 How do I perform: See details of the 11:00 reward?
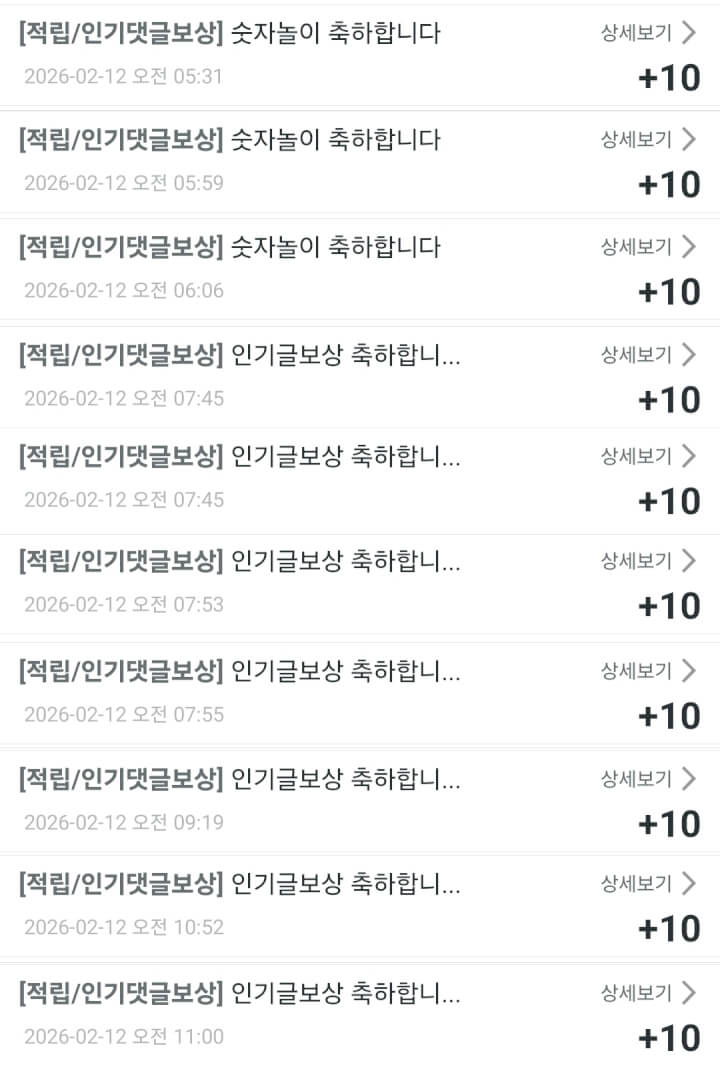(x=647, y=993)
